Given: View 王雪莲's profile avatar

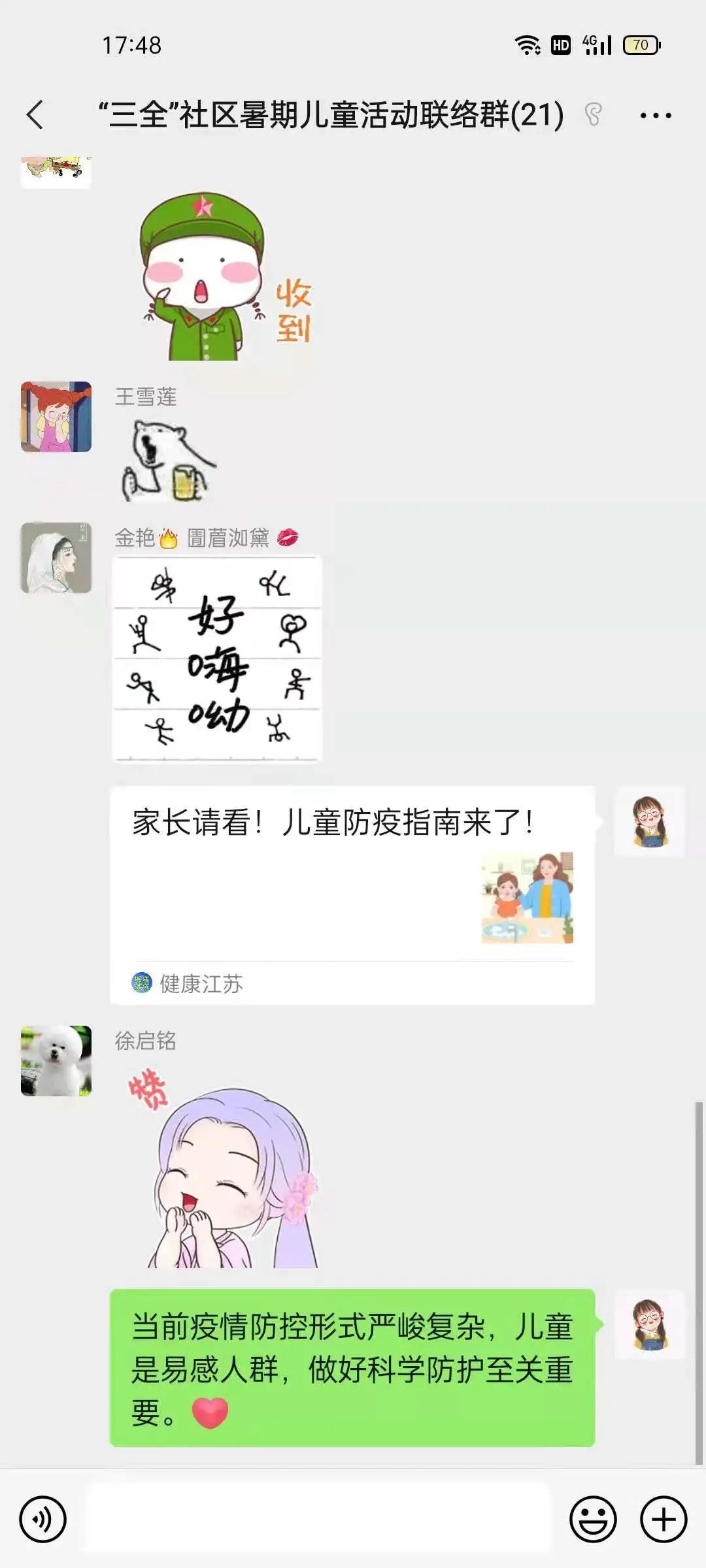Looking at the screenshot, I should coord(56,417).
